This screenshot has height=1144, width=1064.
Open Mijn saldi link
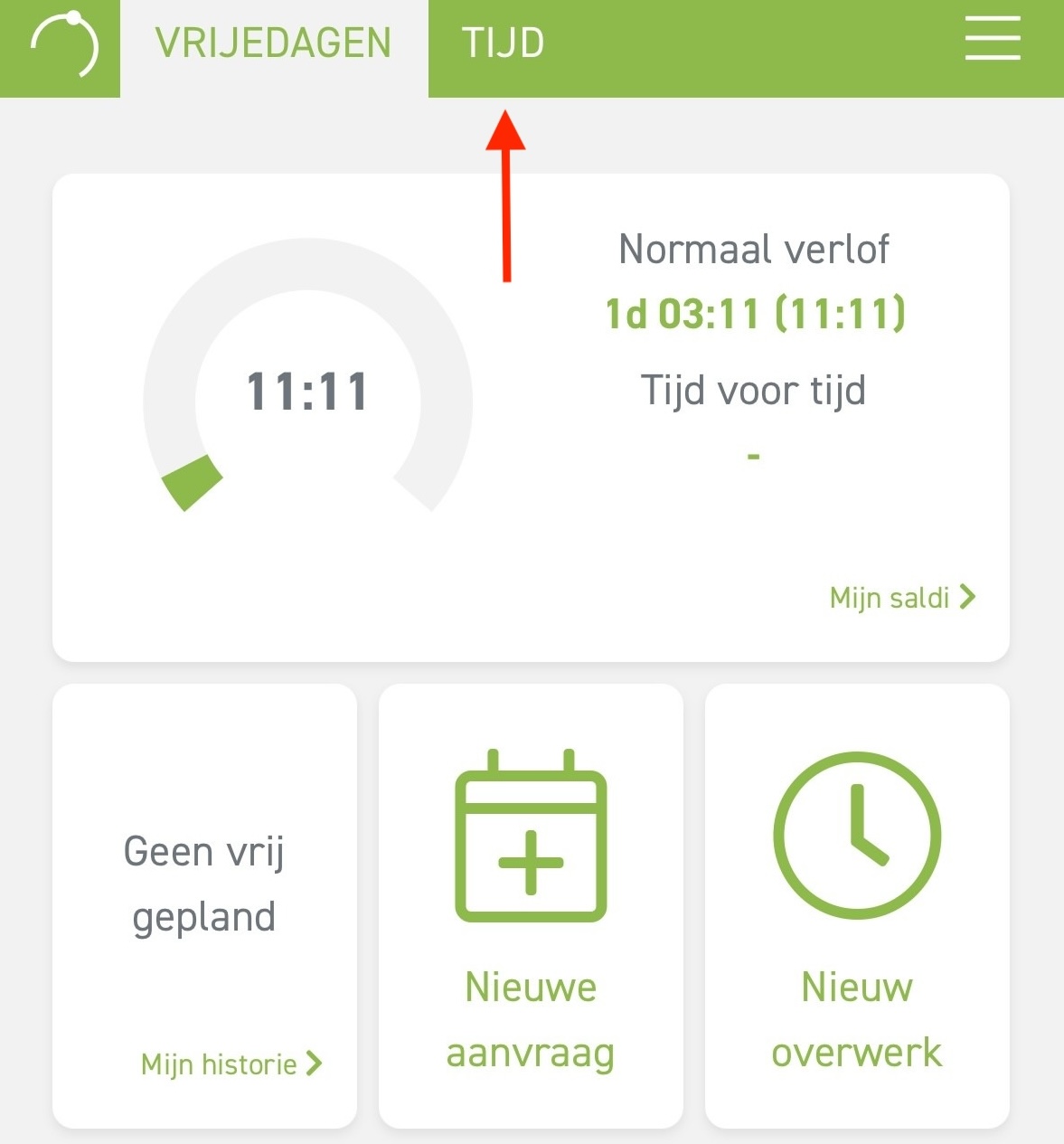(x=902, y=598)
